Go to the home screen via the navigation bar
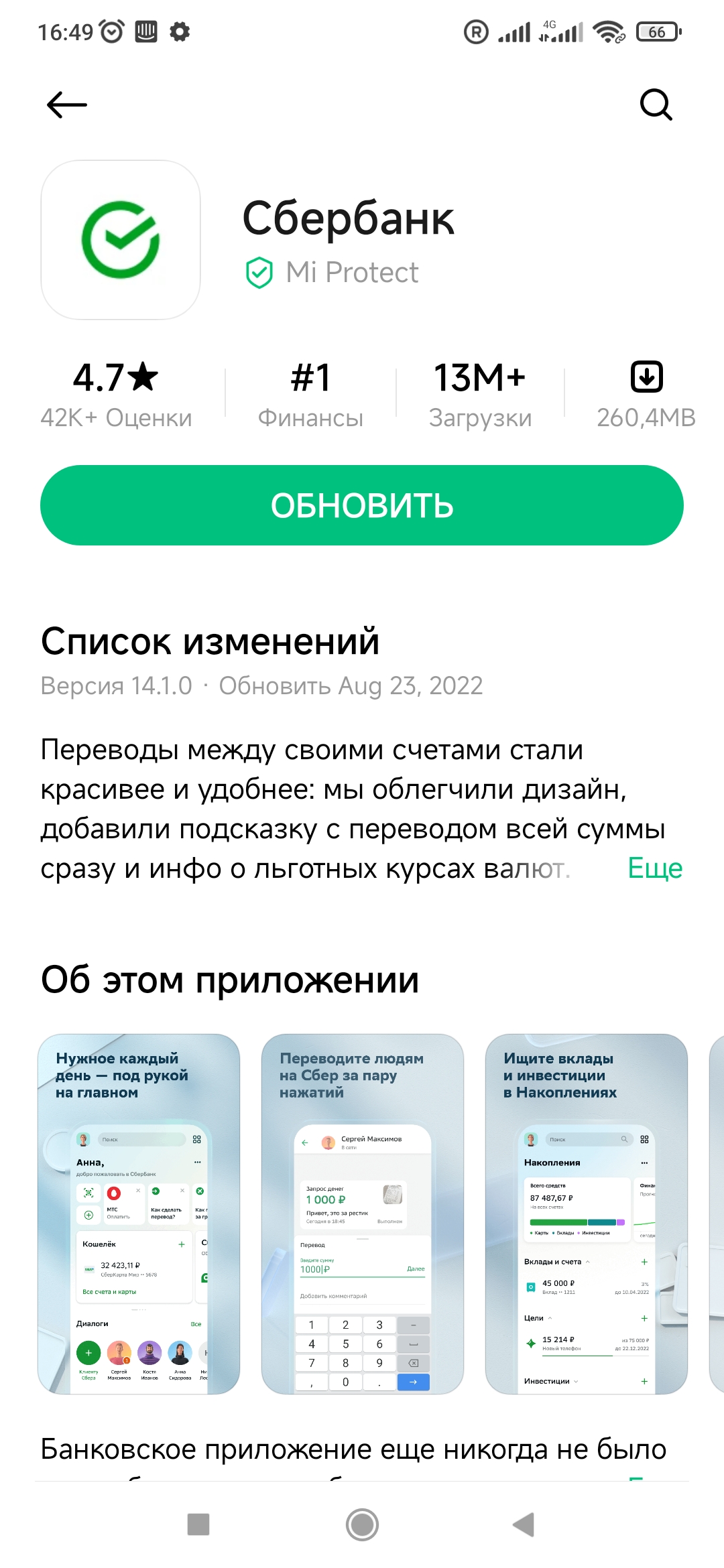Image resolution: width=724 pixels, height=1568 pixels. coord(362,1524)
